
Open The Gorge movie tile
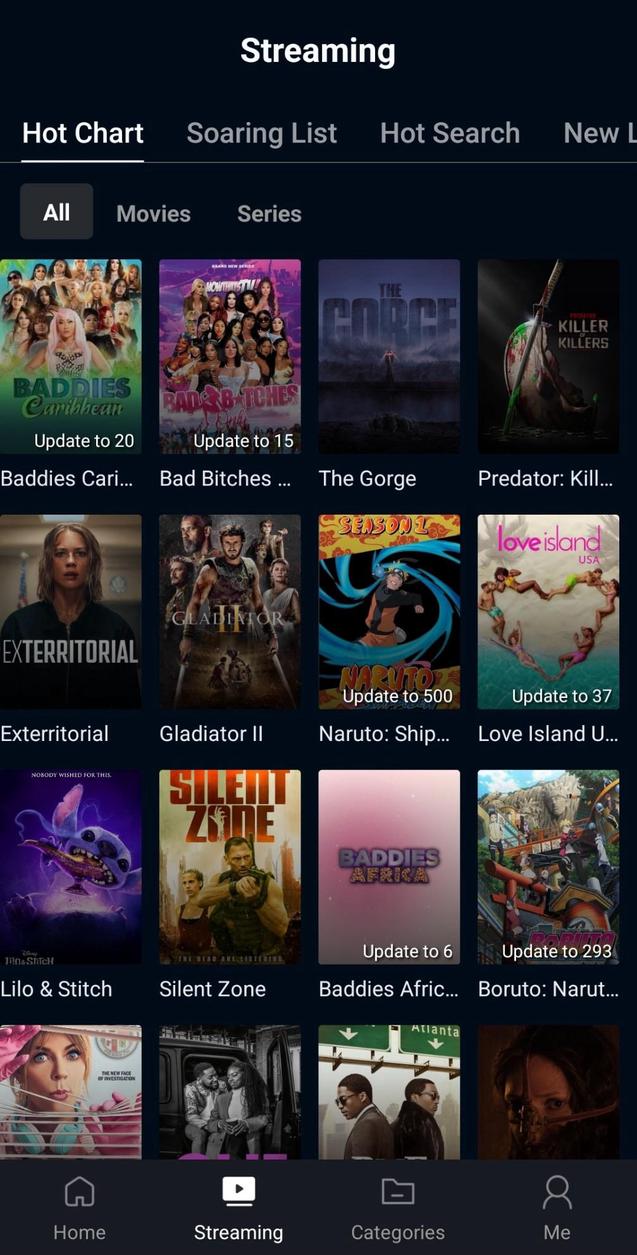389,357
